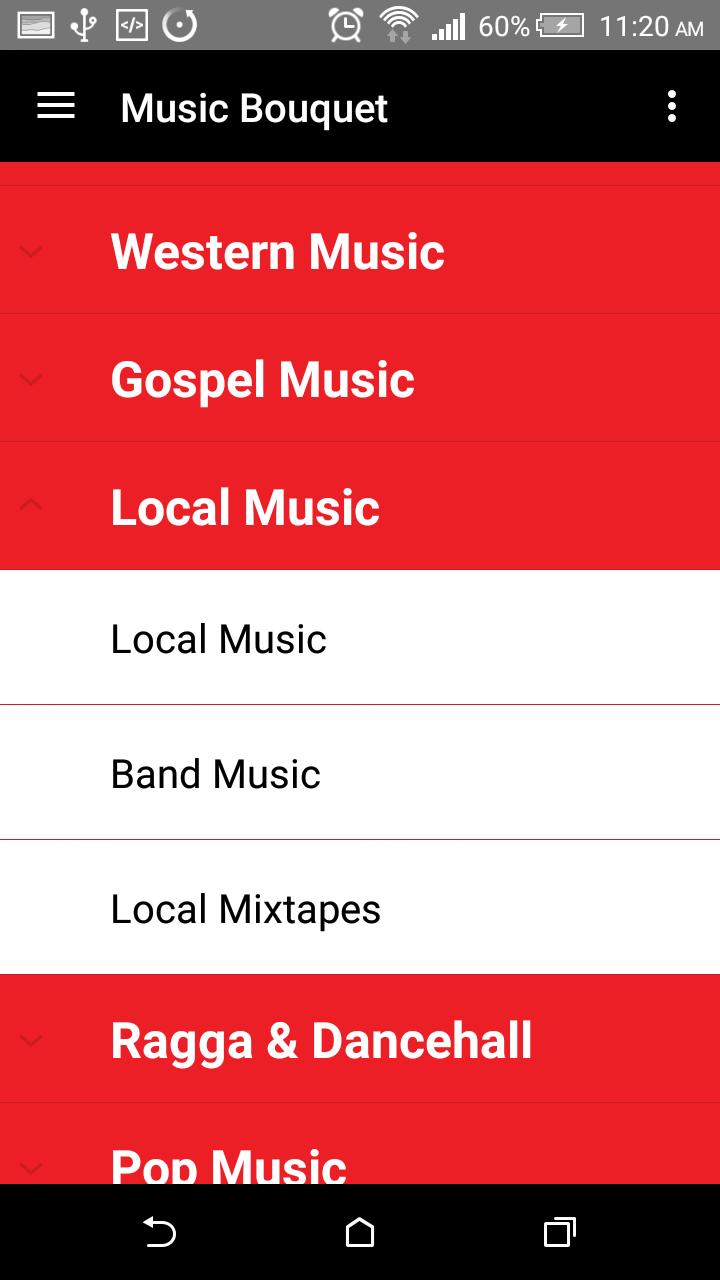
Task: Tap the system home button
Action: (360, 1232)
